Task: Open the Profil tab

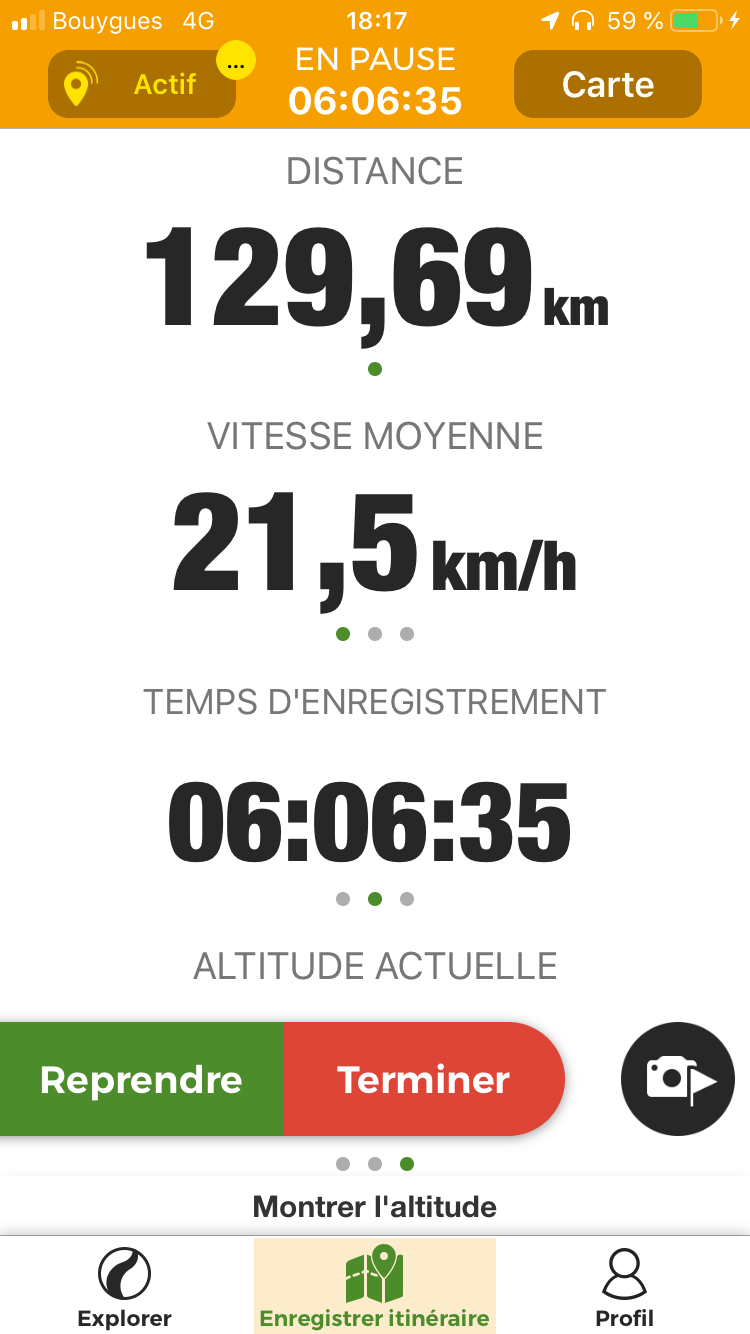Action: pos(625,1286)
